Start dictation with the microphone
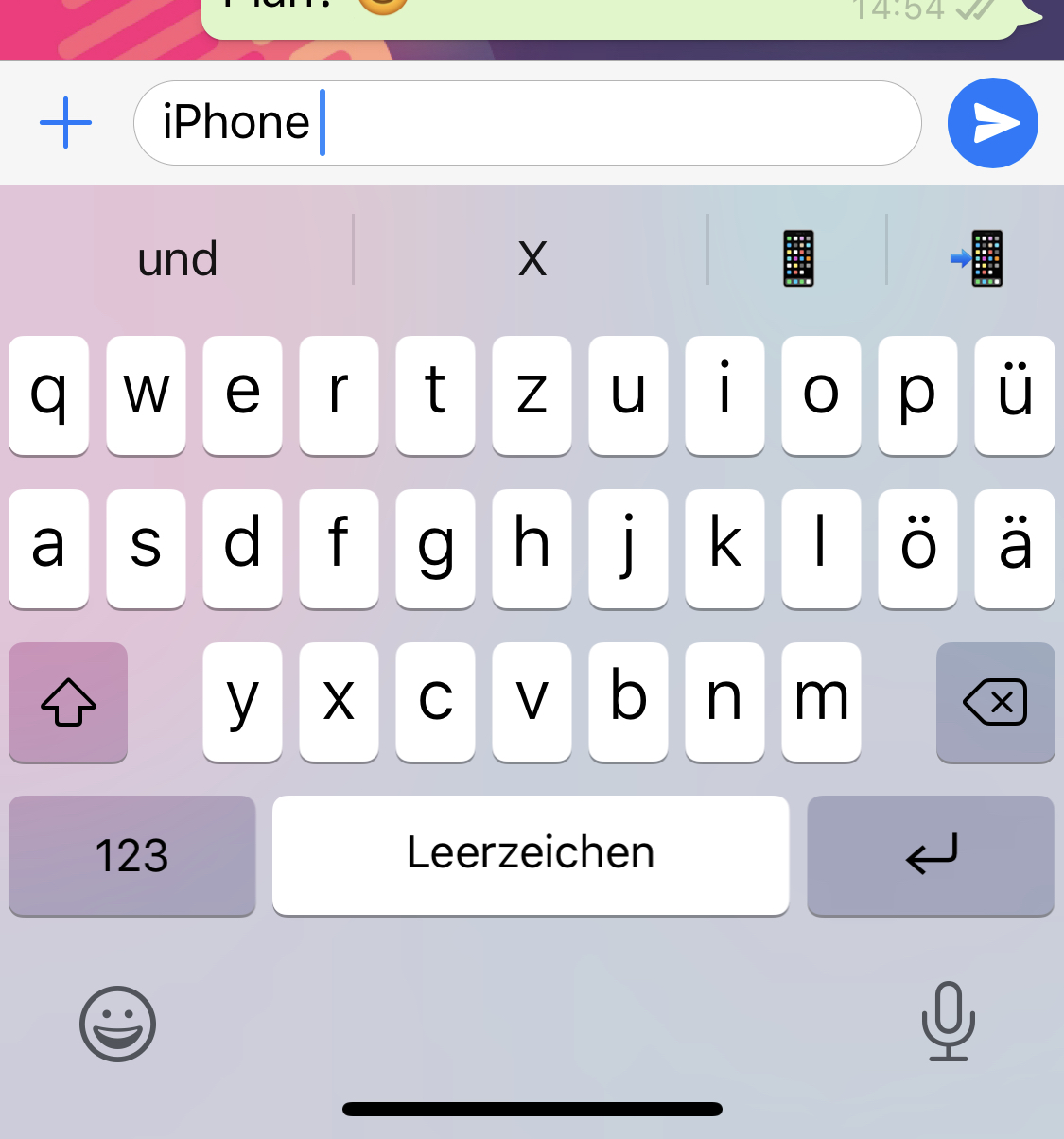Viewport: 1064px width, 1139px height. click(948, 1022)
